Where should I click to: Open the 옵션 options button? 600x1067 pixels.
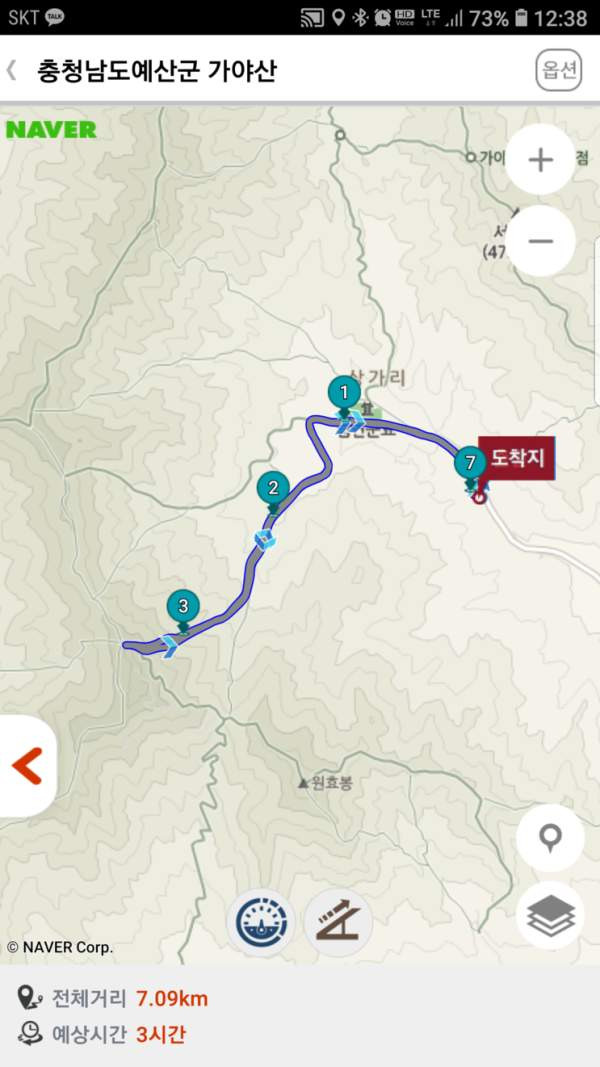click(x=559, y=70)
